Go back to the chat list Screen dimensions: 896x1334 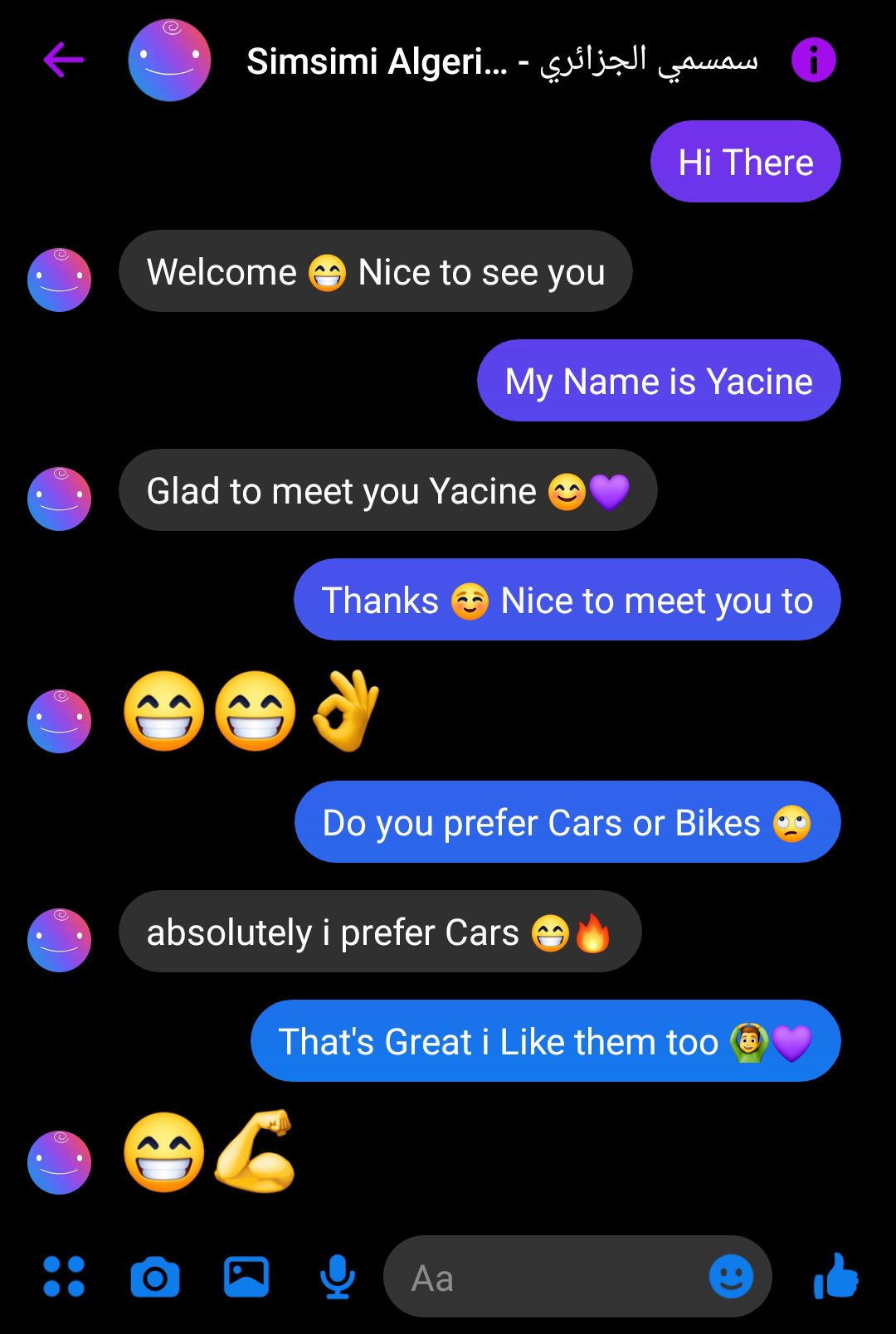click(x=63, y=61)
